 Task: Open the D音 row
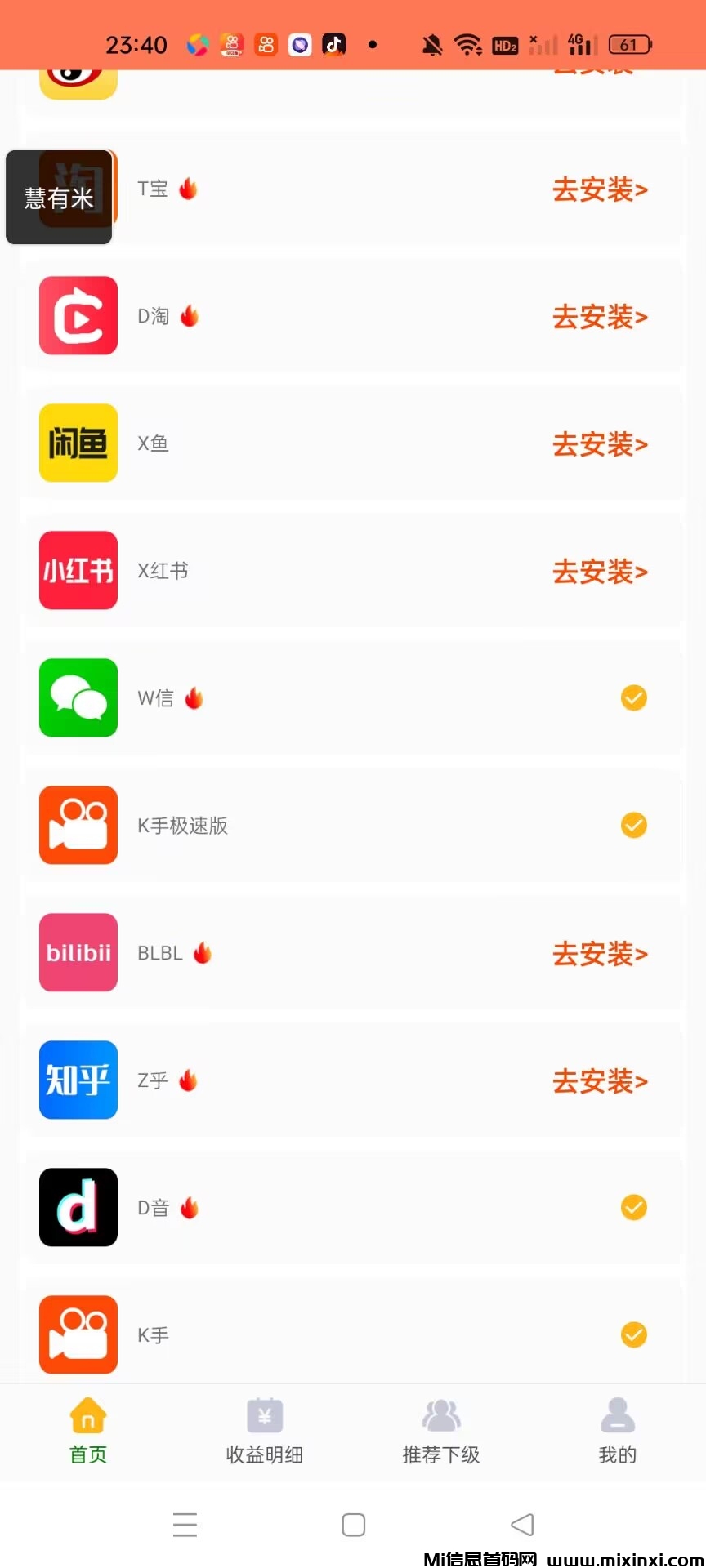tap(353, 1208)
